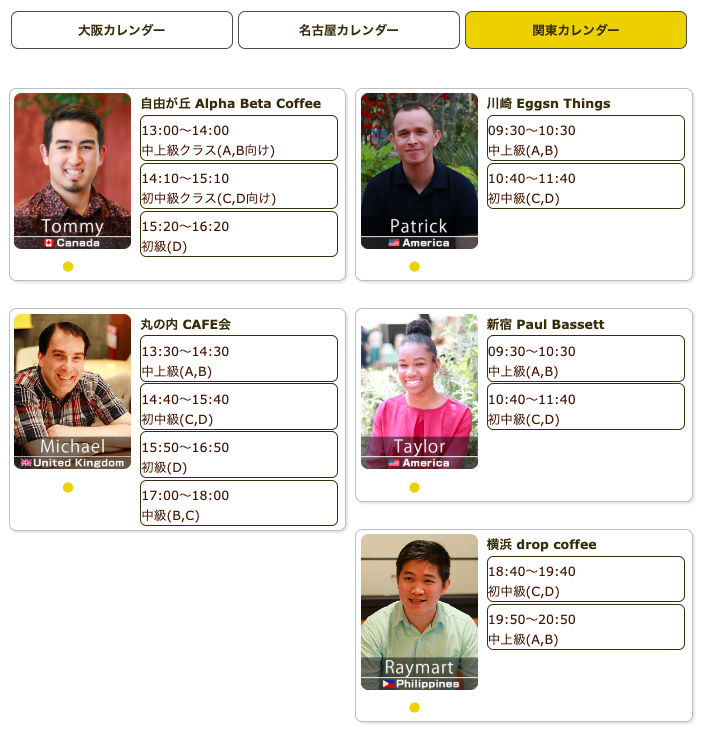Open Patrick's teacher profile photo
This screenshot has width=708, height=733.
[419, 171]
